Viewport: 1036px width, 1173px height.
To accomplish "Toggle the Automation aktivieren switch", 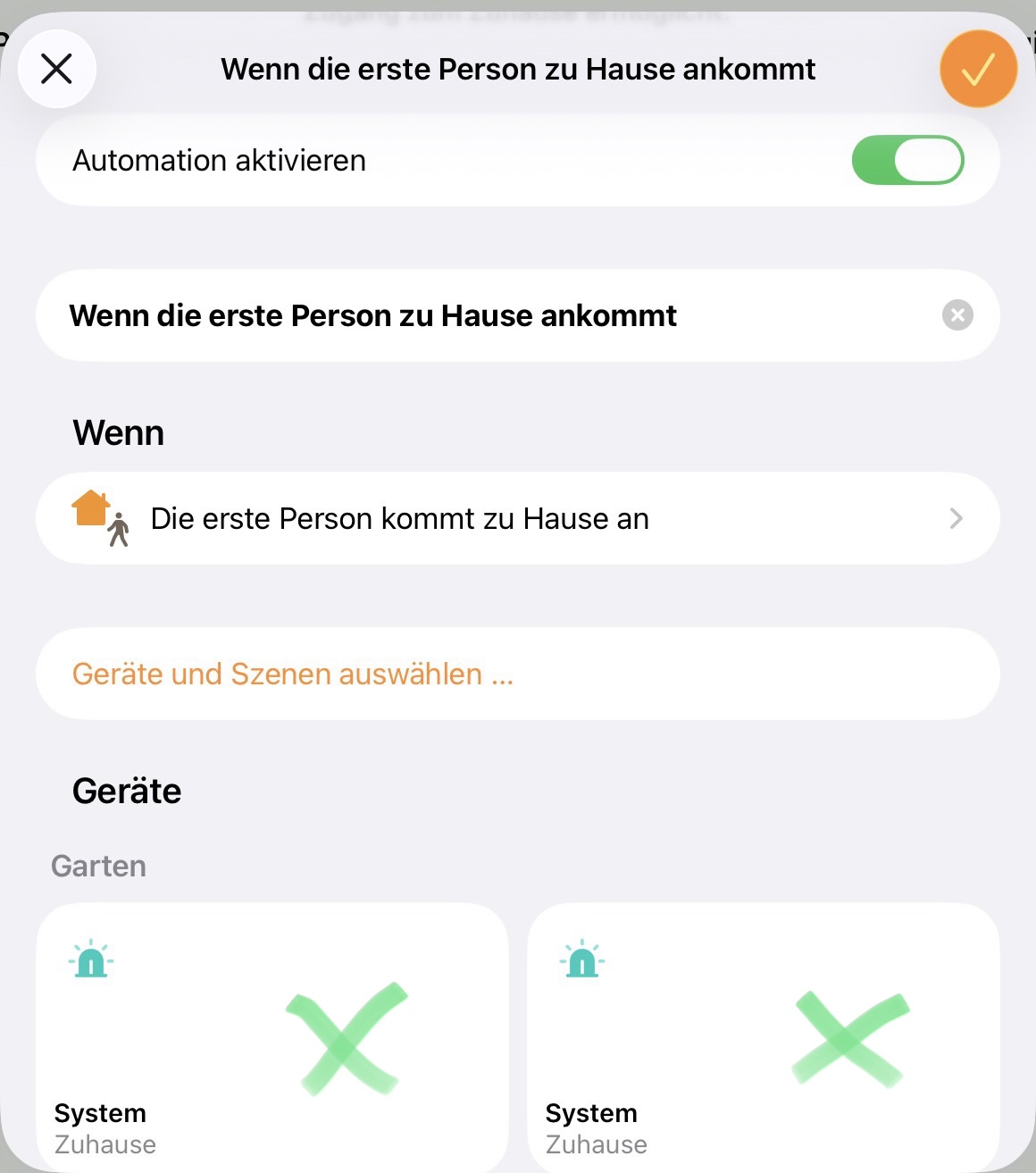I will (x=907, y=161).
